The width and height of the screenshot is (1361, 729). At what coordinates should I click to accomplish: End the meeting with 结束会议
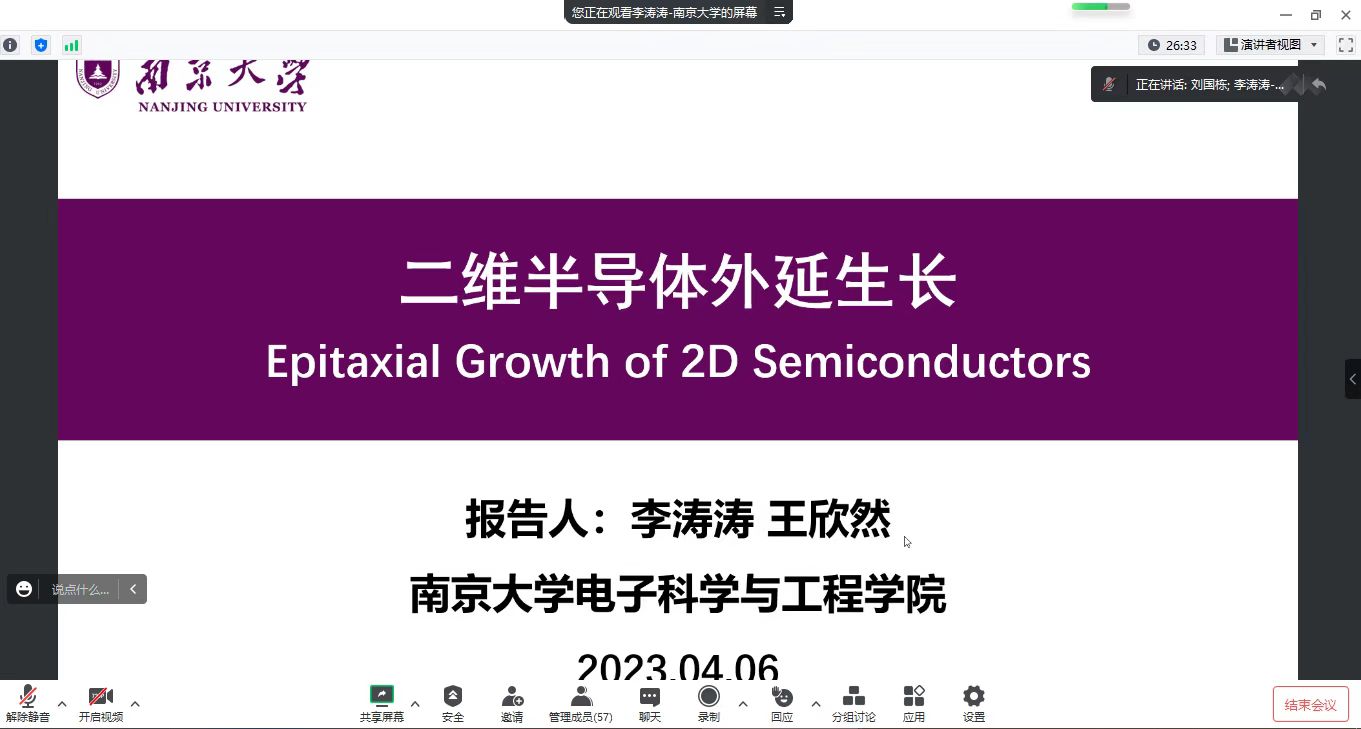coord(1310,704)
